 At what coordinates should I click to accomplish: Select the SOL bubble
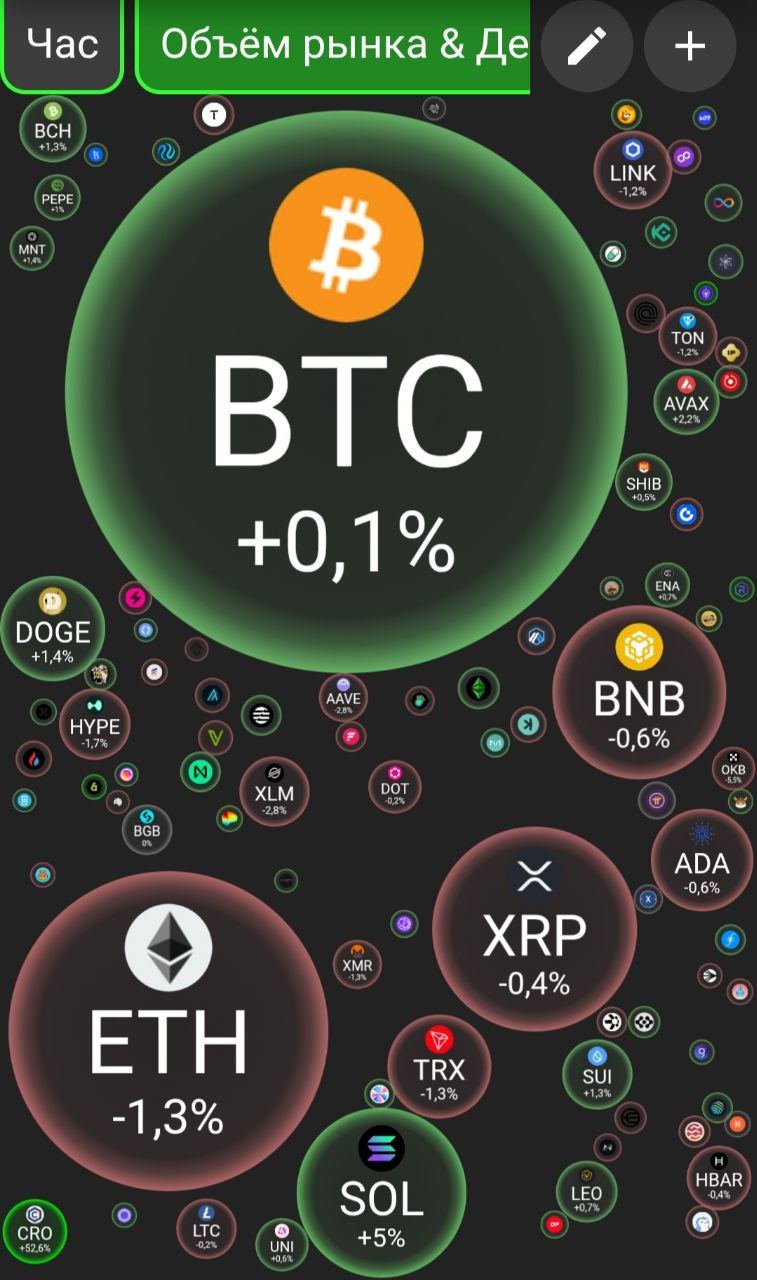pos(382,1192)
